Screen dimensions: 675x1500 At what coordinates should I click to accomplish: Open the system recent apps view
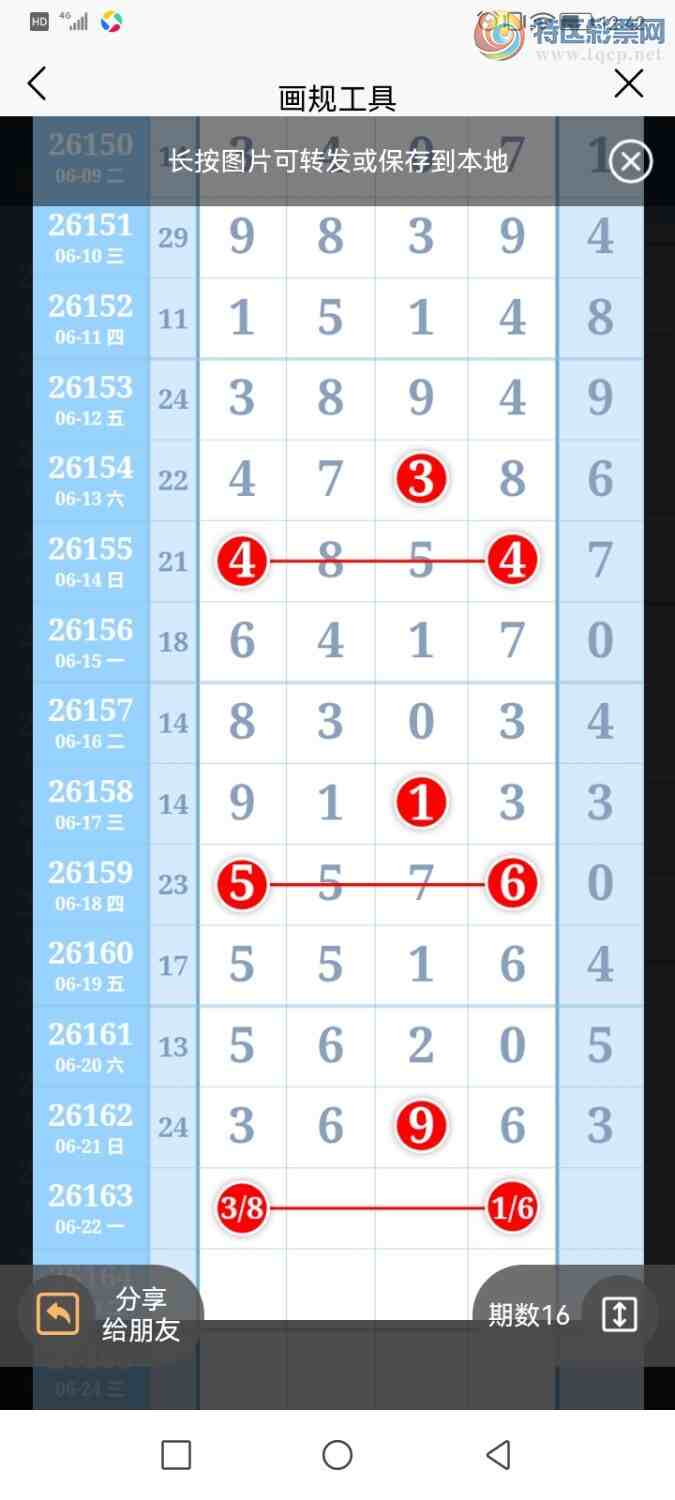[176, 1455]
